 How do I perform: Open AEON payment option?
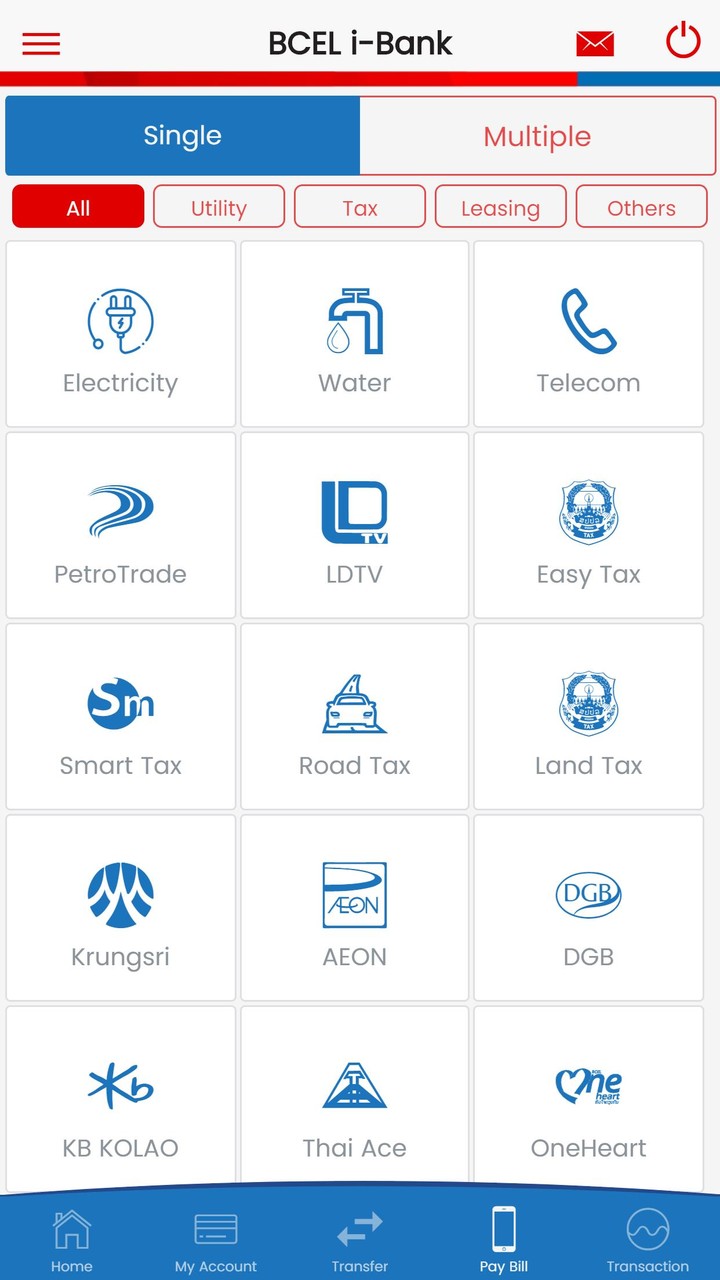[354, 908]
